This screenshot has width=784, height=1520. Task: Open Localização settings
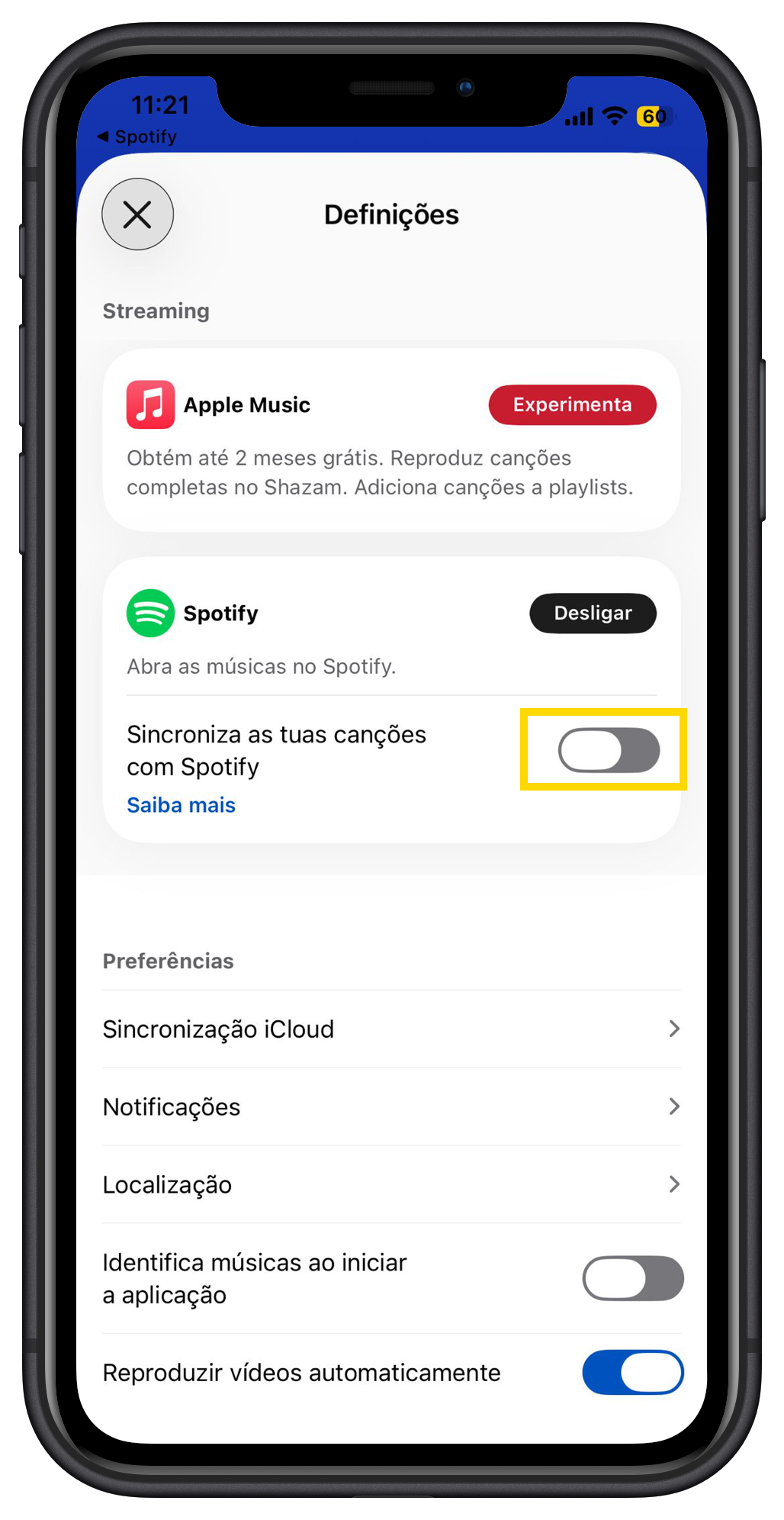[390, 1184]
